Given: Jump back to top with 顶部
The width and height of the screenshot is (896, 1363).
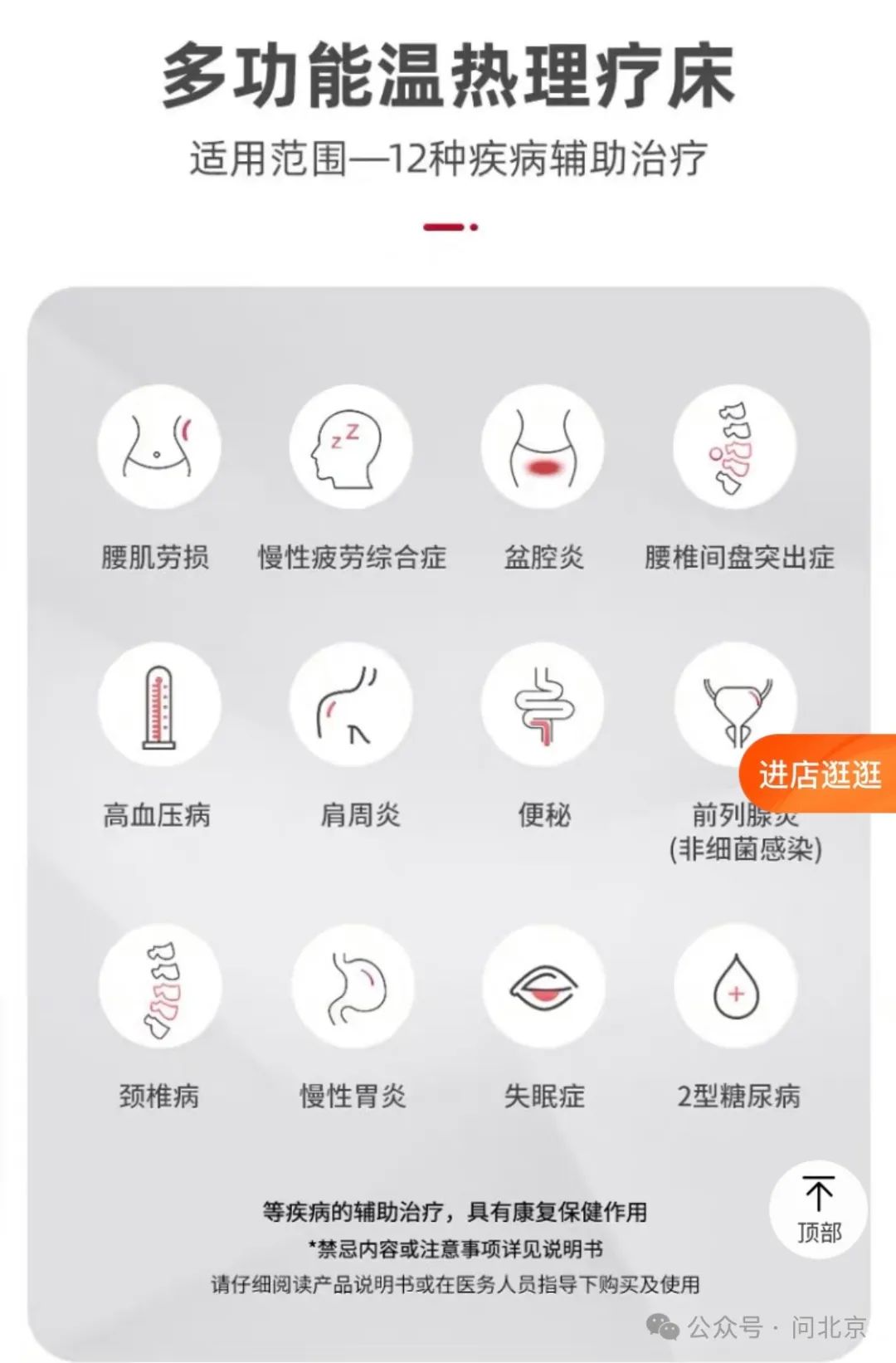Looking at the screenshot, I should (818, 1209).
